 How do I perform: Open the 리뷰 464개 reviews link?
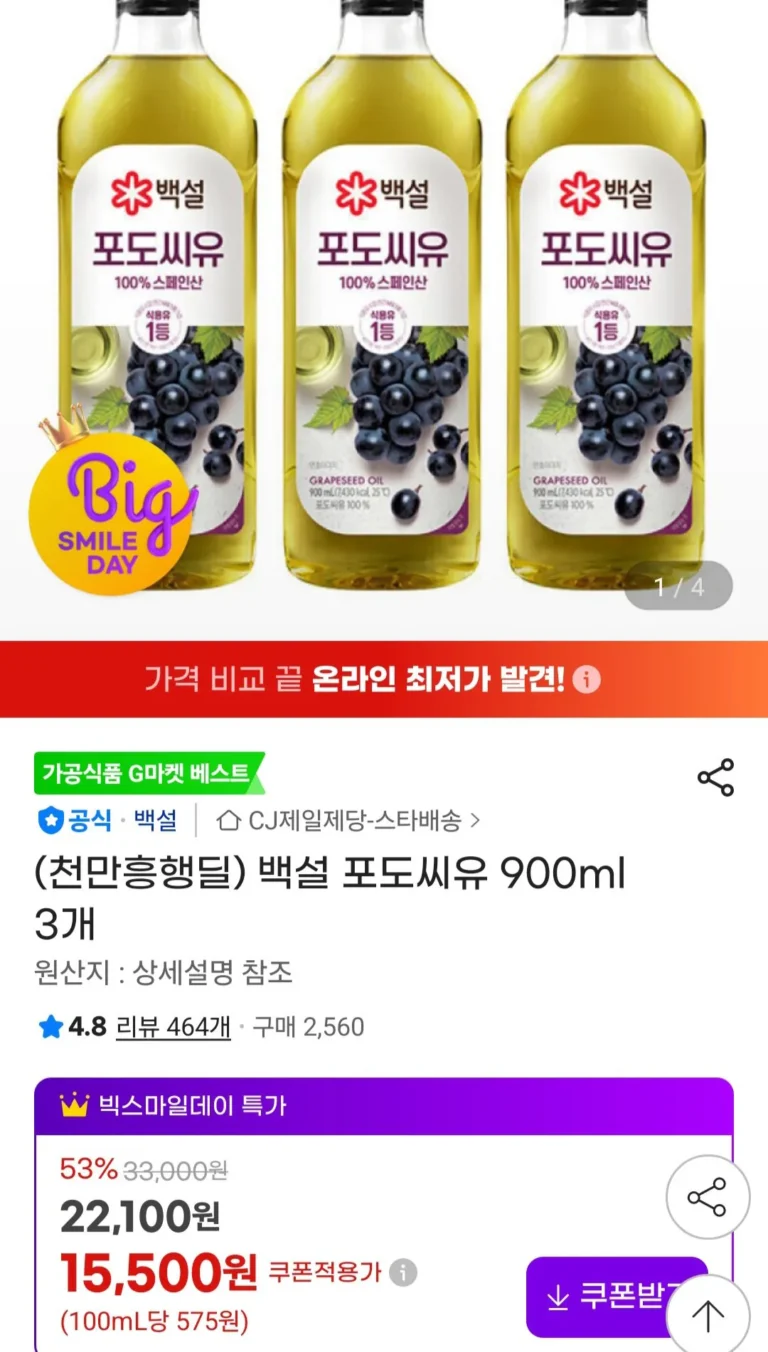(173, 1027)
